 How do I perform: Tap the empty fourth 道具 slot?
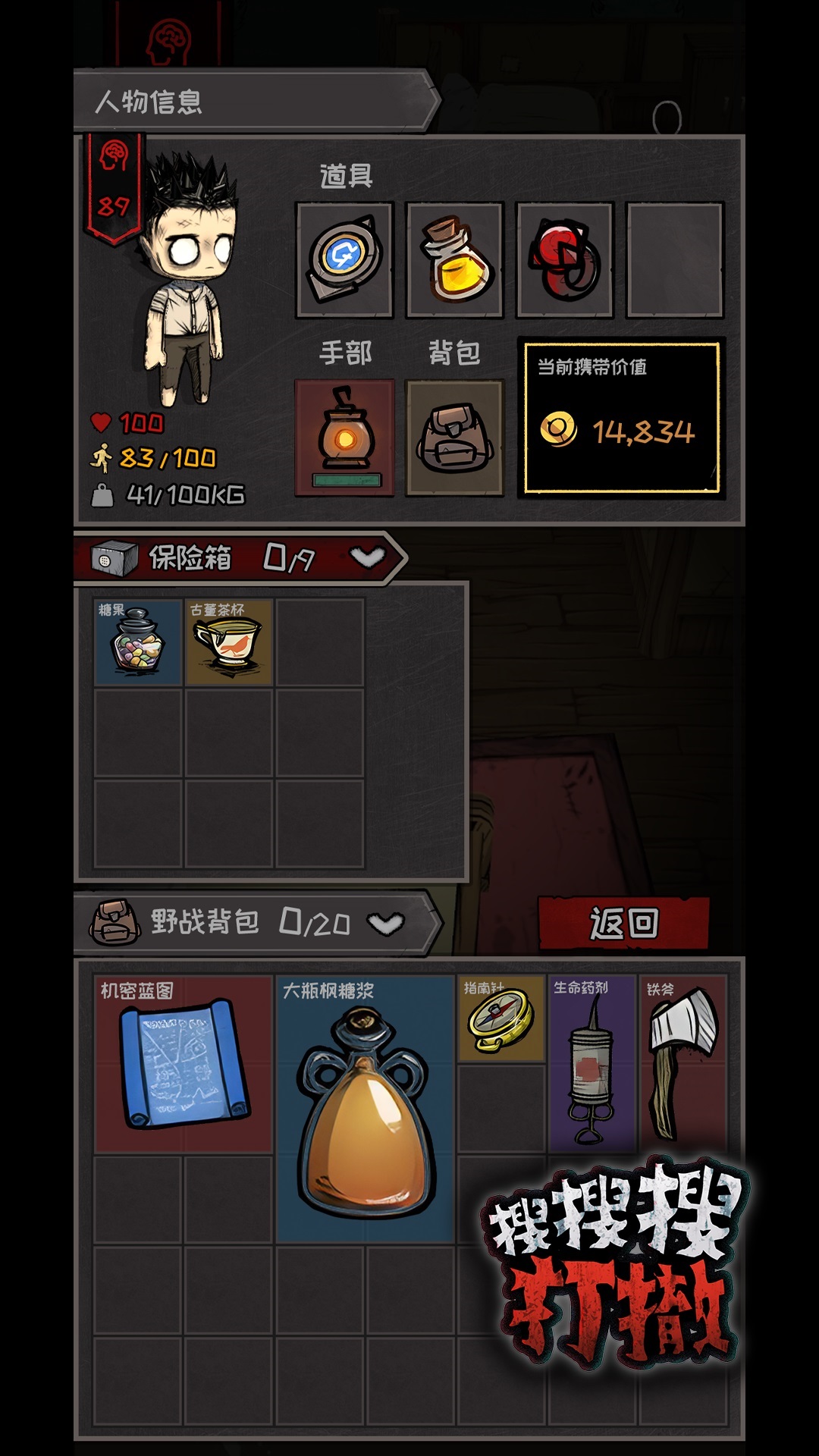674,260
